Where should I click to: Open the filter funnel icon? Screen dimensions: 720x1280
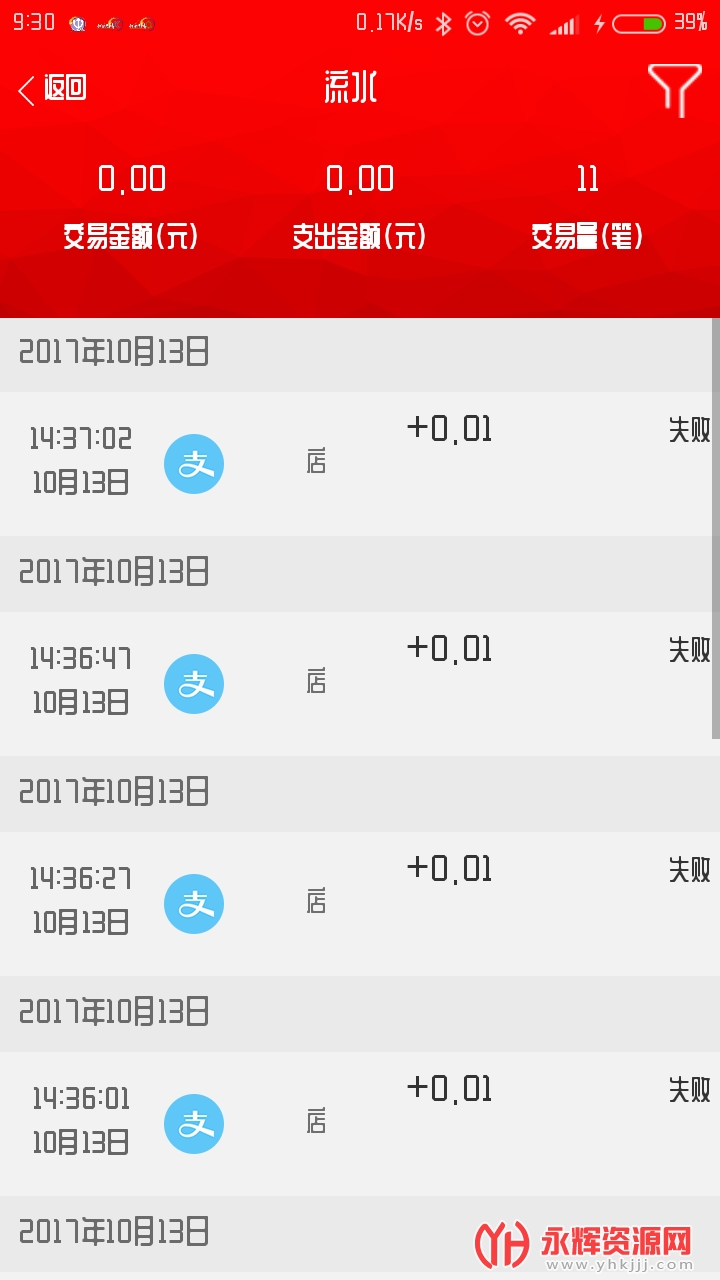[x=674, y=90]
